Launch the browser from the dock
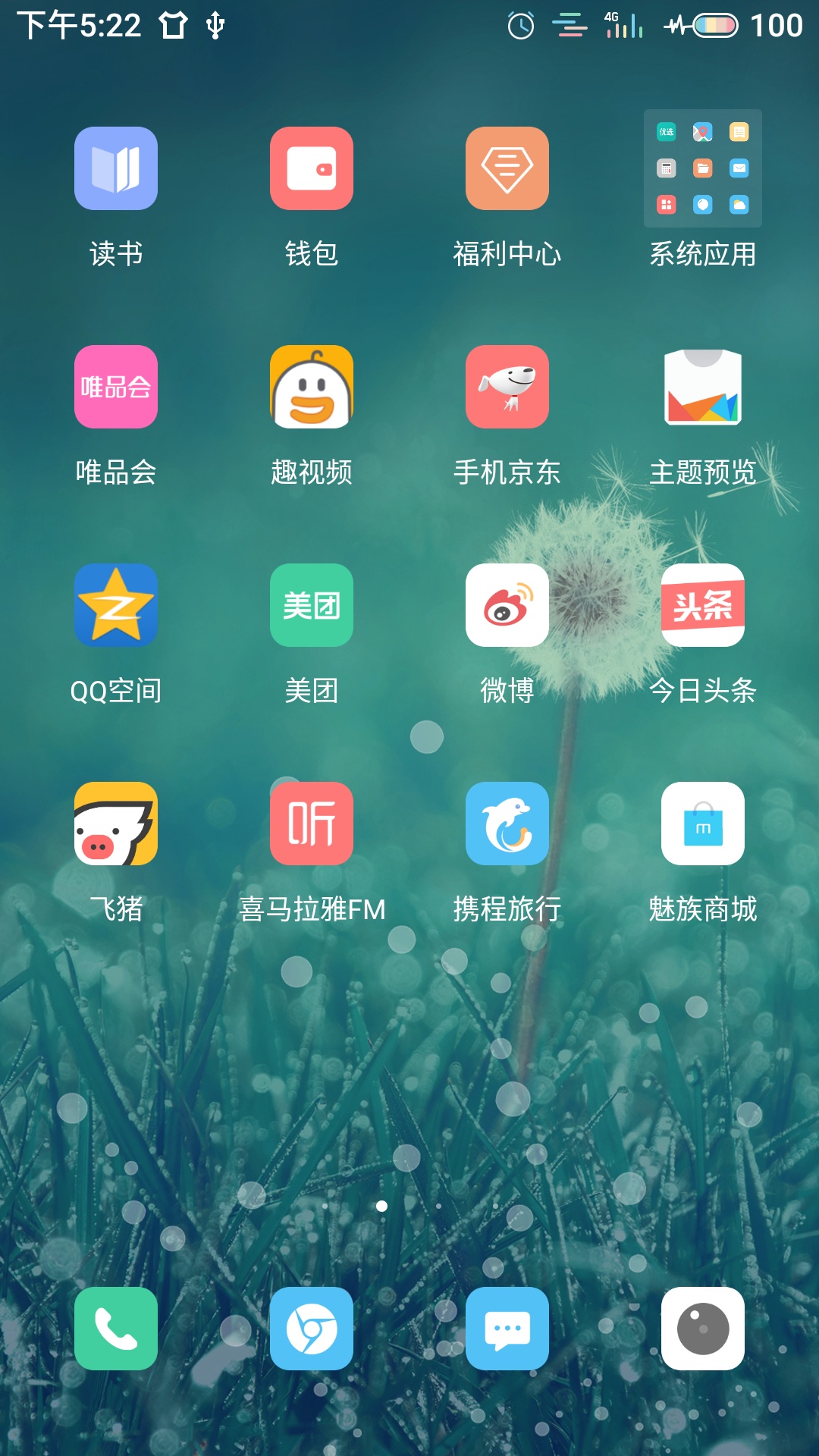Image resolution: width=819 pixels, height=1456 pixels. (311, 1329)
